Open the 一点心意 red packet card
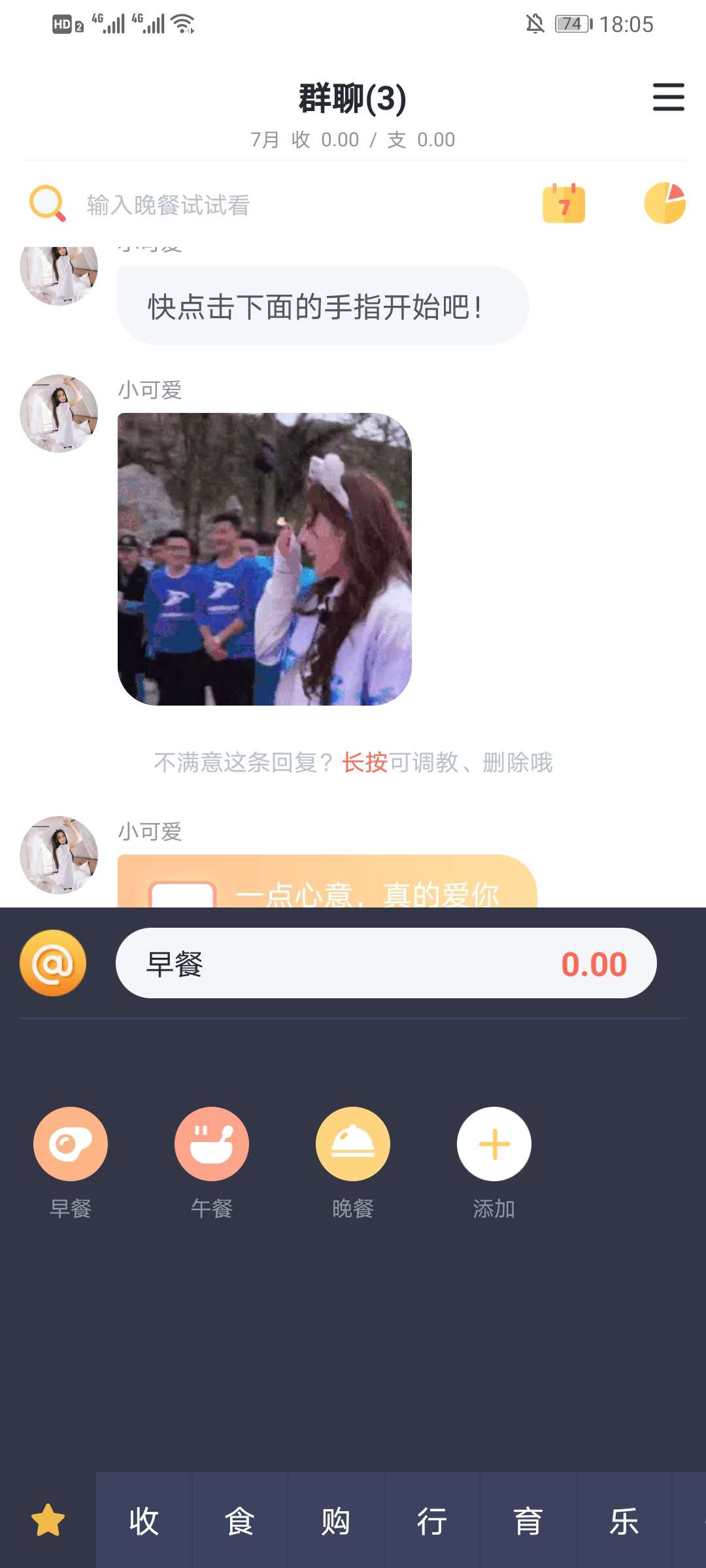The height and width of the screenshot is (1568, 706). click(327, 883)
